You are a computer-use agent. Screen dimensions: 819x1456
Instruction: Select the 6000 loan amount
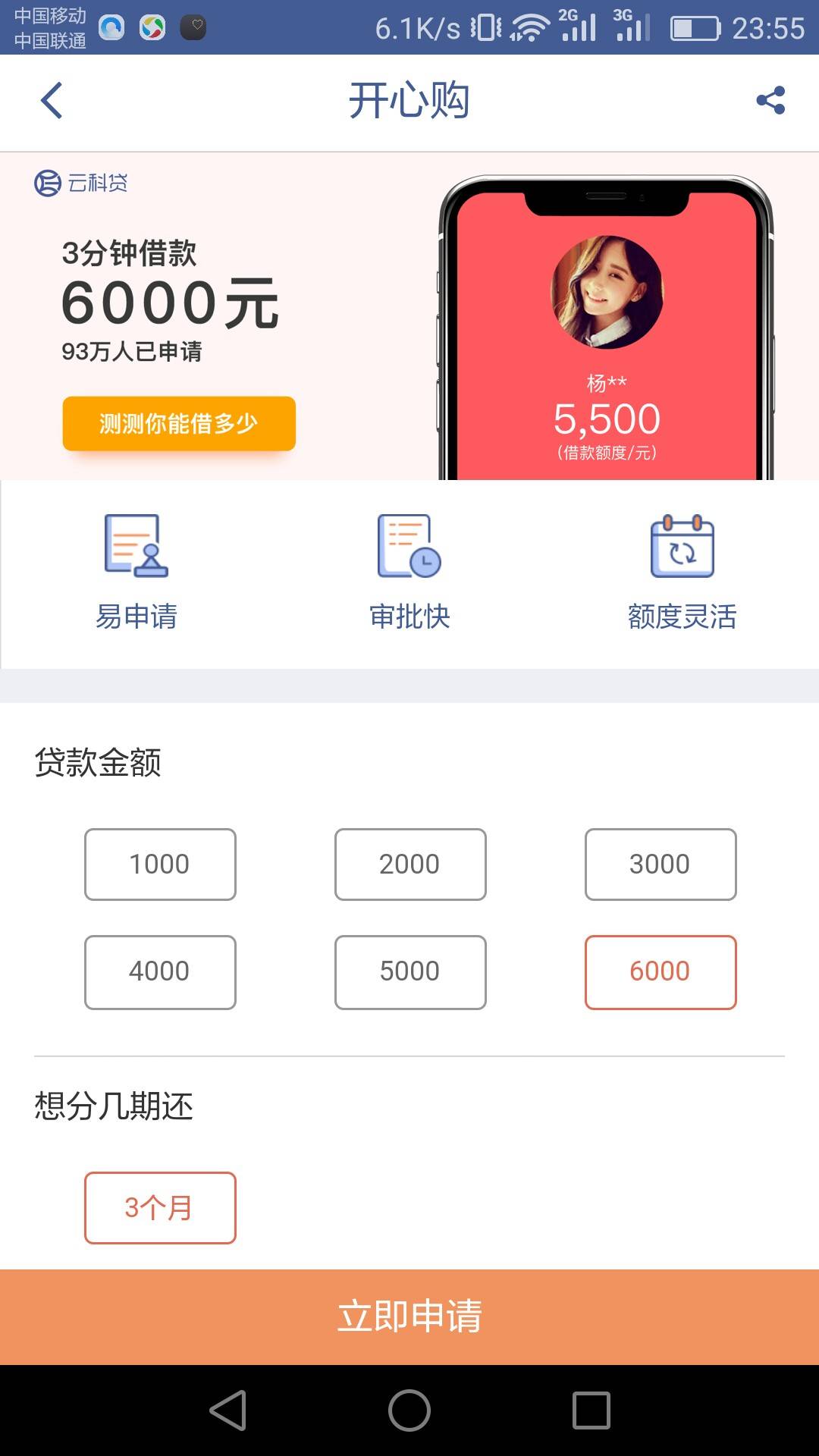(661, 972)
